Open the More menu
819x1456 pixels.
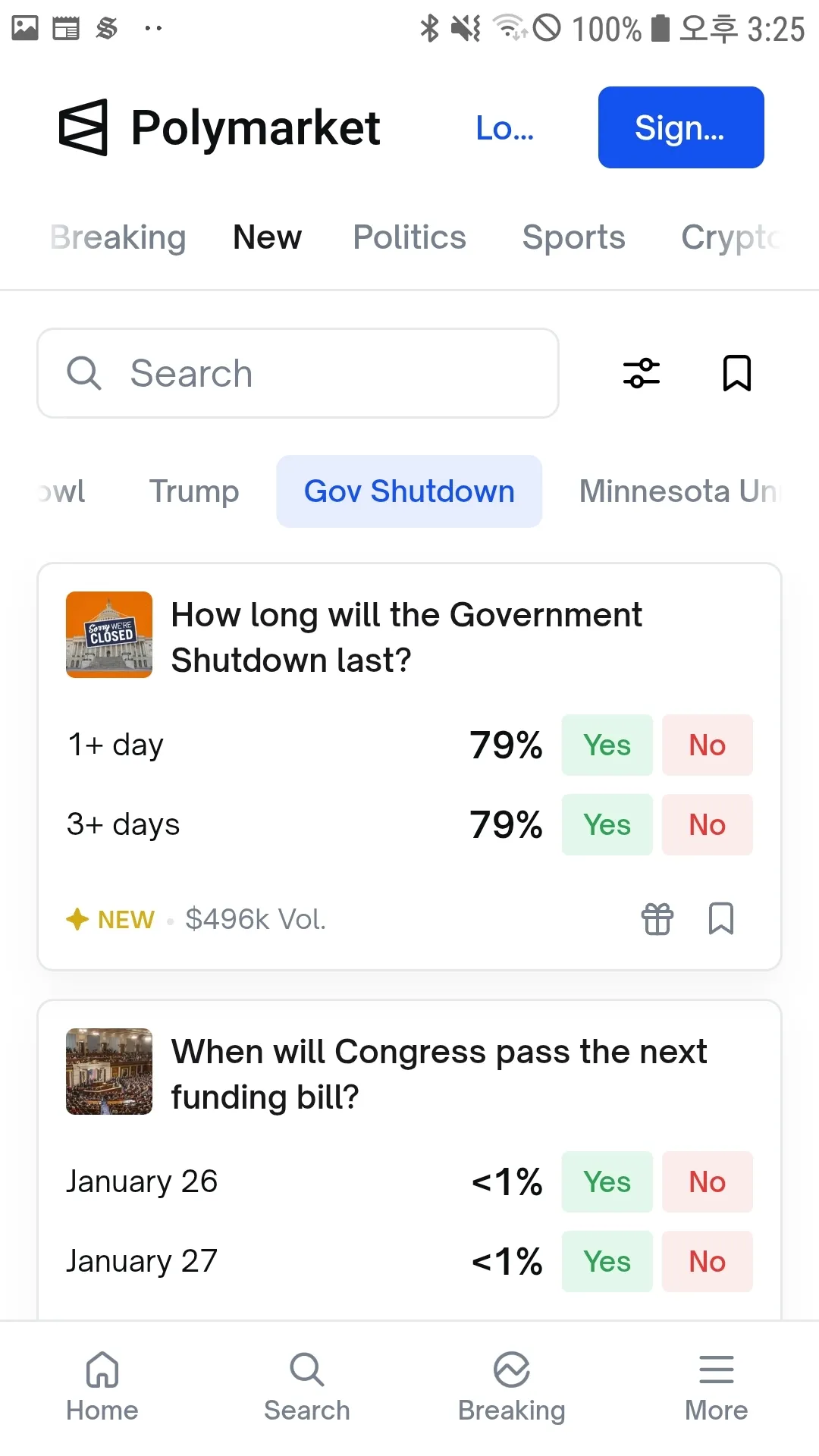pyautogui.click(x=716, y=1386)
